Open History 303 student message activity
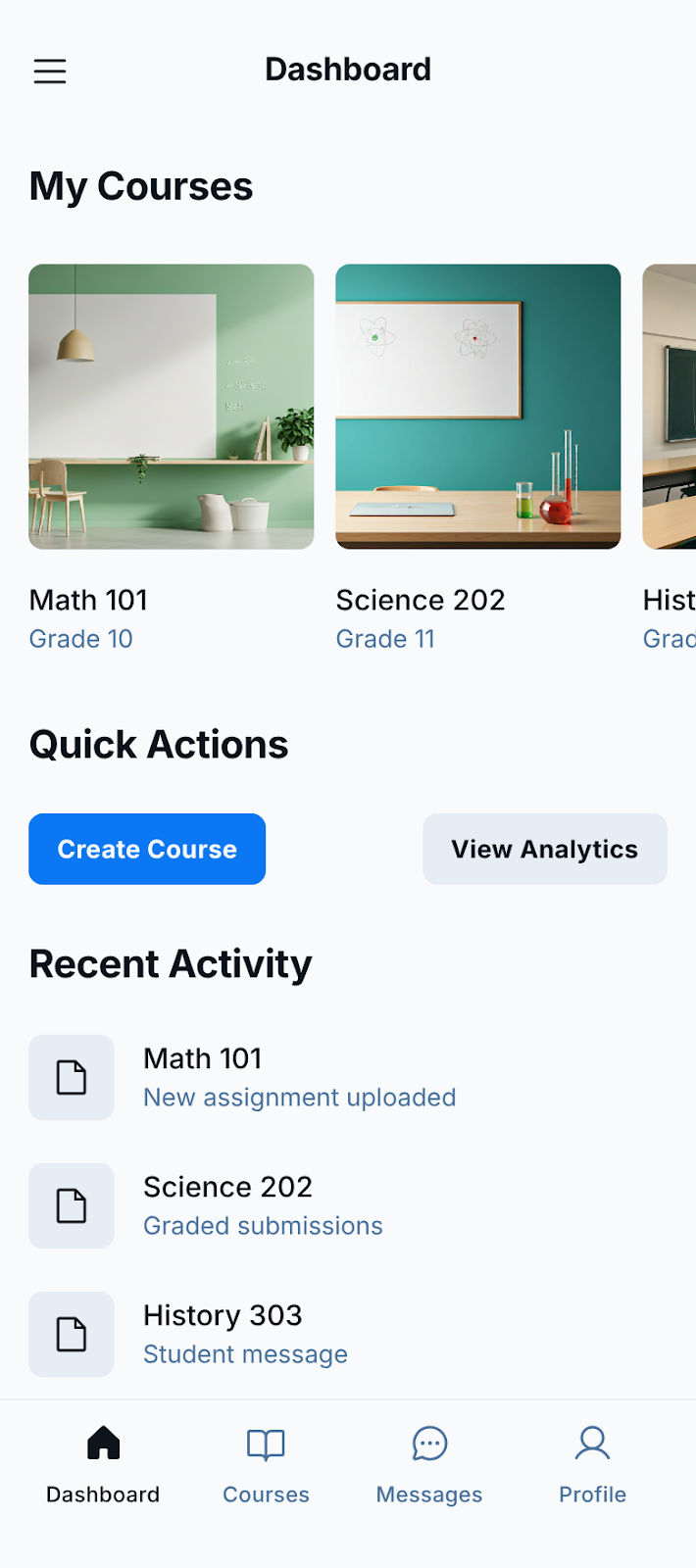This screenshot has width=696, height=1568. tap(245, 1334)
